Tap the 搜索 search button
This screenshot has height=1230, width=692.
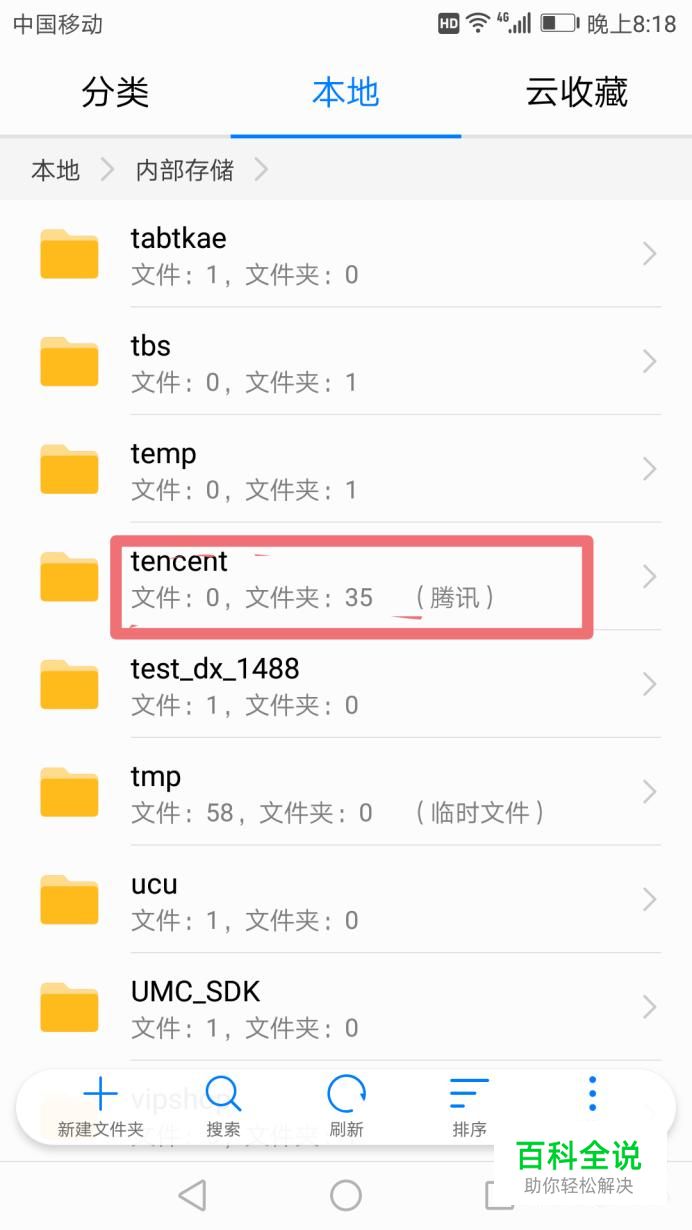(x=223, y=1108)
